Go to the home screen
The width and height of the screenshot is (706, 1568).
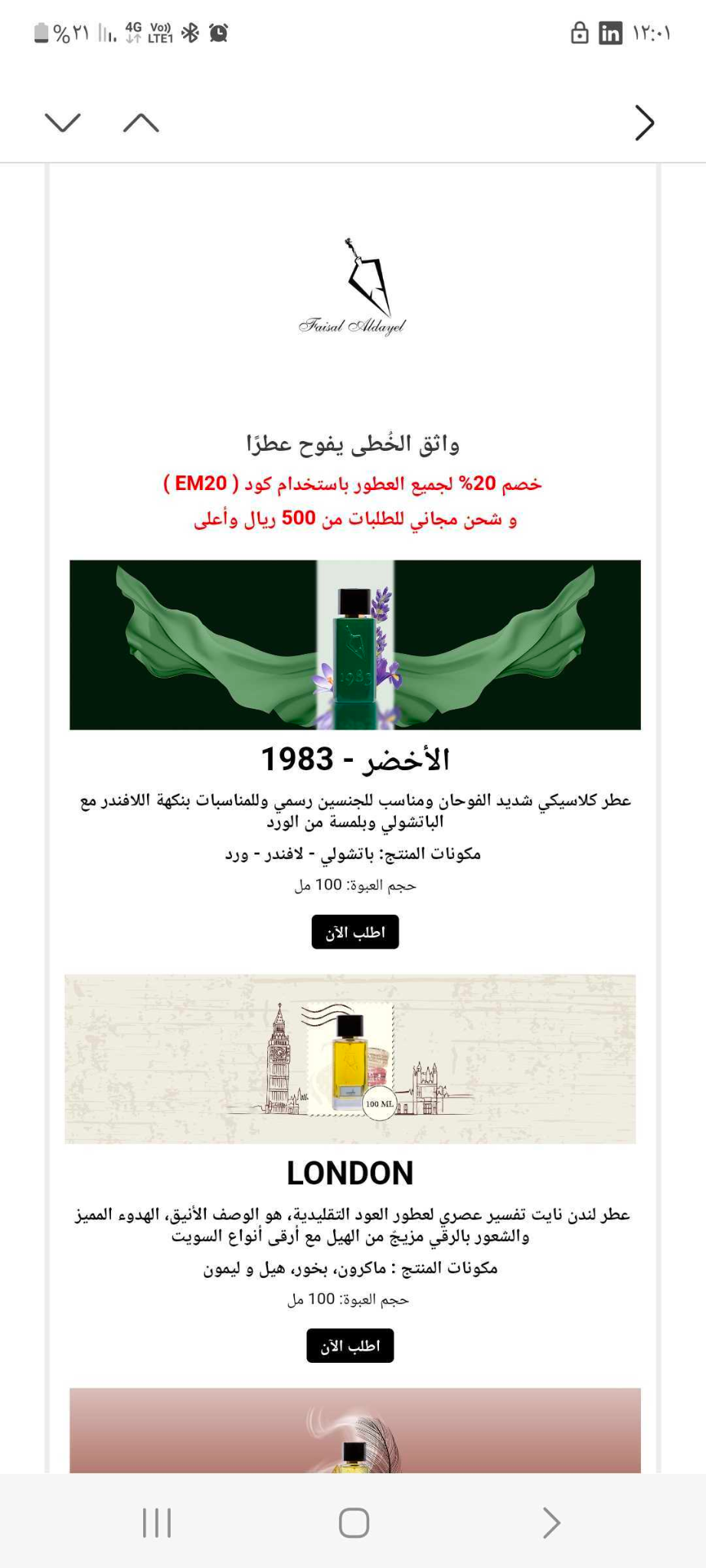tap(354, 1523)
